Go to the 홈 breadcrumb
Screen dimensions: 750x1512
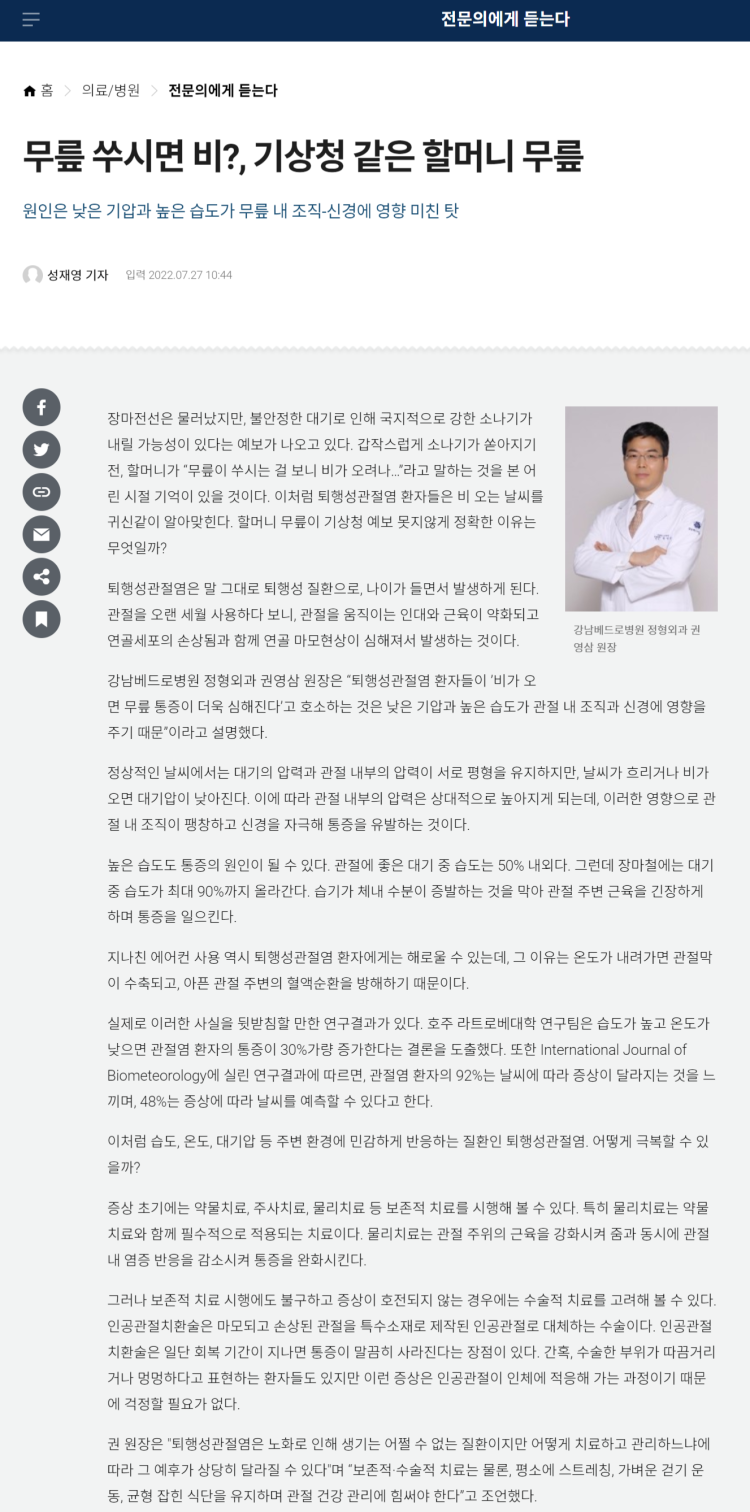point(38,91)
